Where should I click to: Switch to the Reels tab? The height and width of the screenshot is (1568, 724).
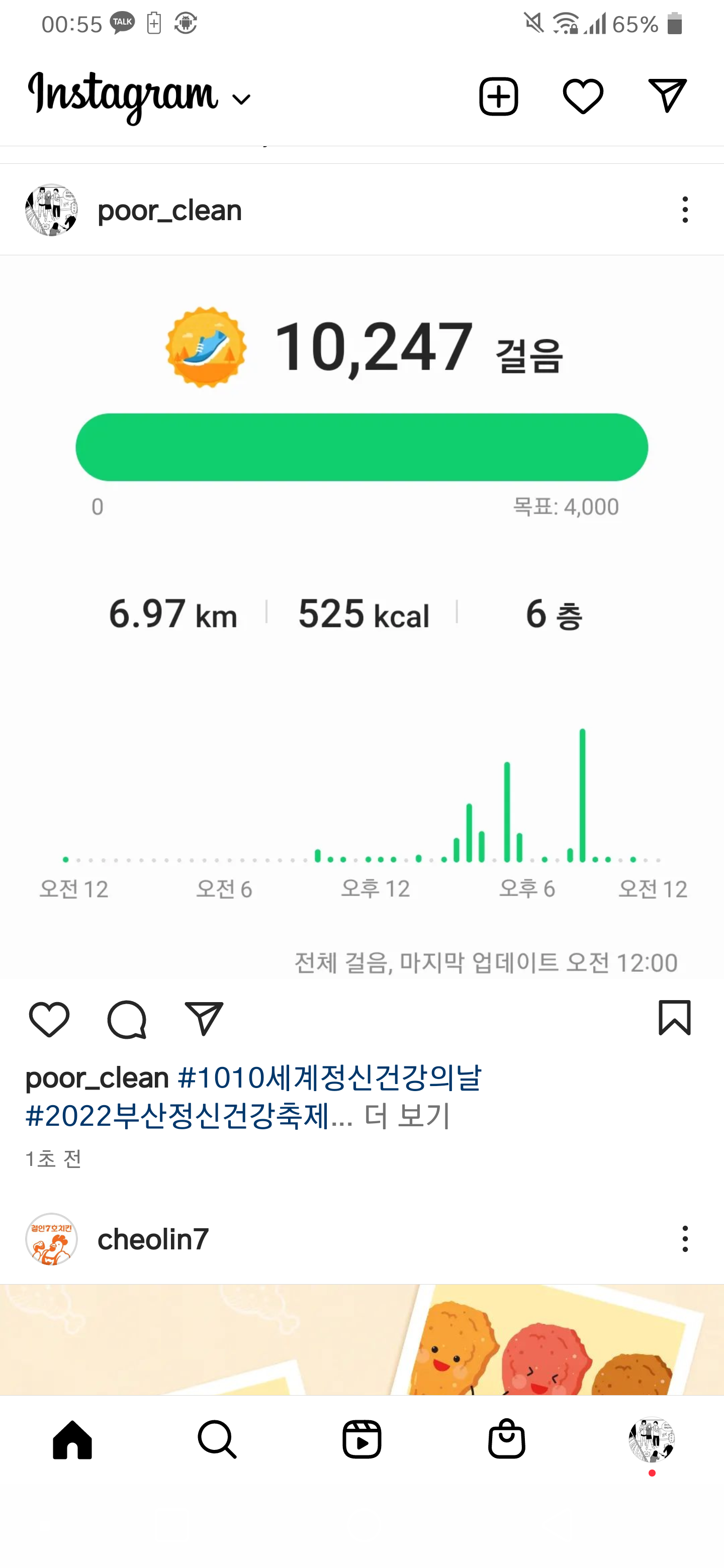(361, 1440)
